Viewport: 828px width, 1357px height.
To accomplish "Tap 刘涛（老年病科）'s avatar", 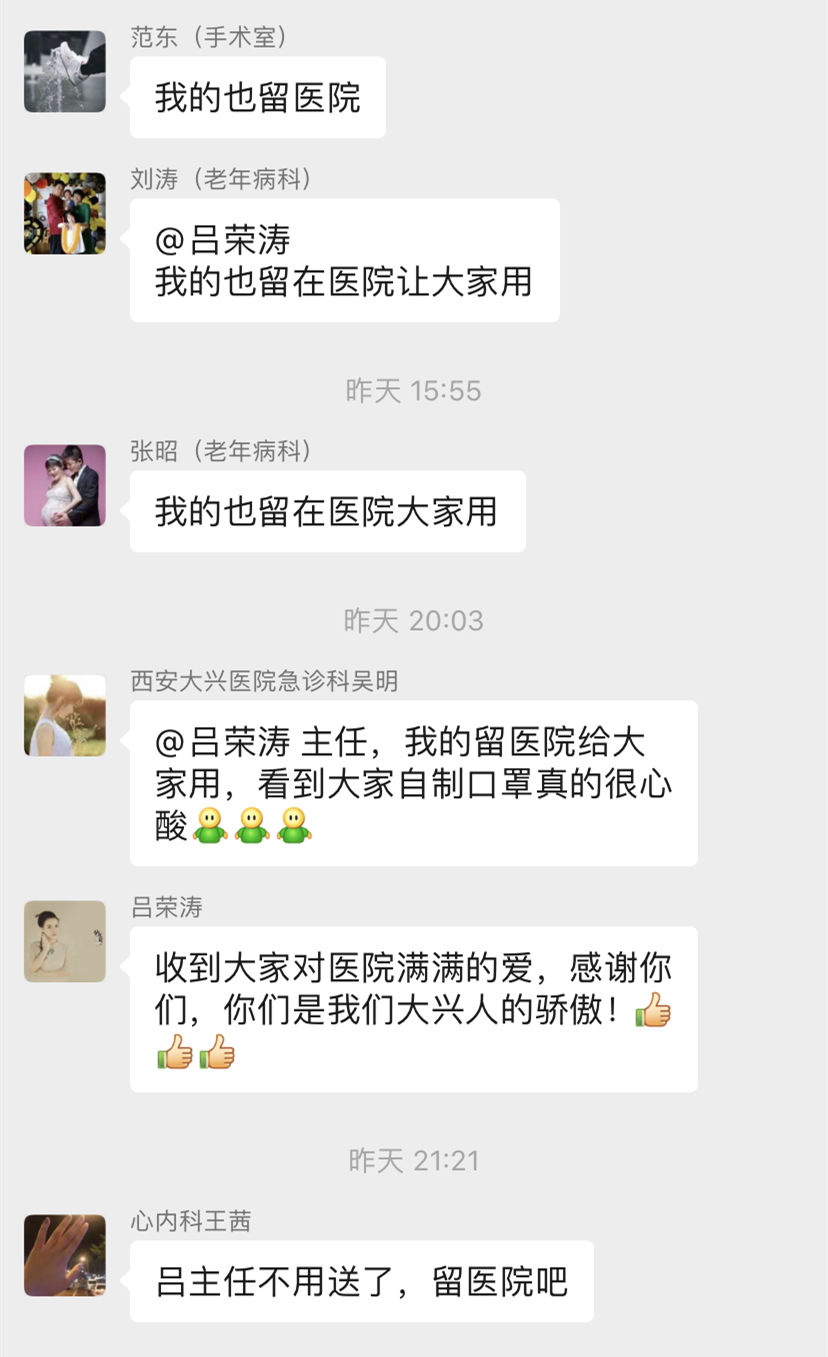I will pos(65,213).
